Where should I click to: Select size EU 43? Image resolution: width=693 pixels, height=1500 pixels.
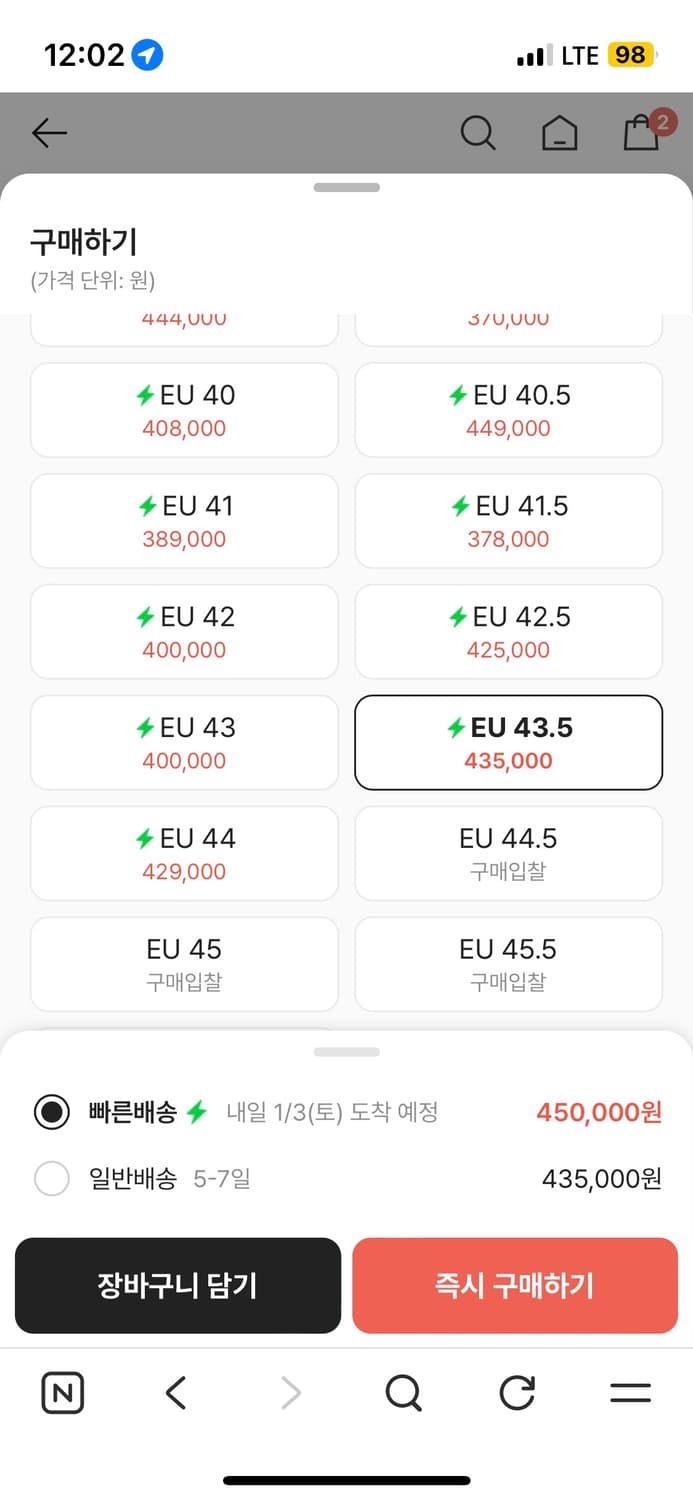(184, 743)
